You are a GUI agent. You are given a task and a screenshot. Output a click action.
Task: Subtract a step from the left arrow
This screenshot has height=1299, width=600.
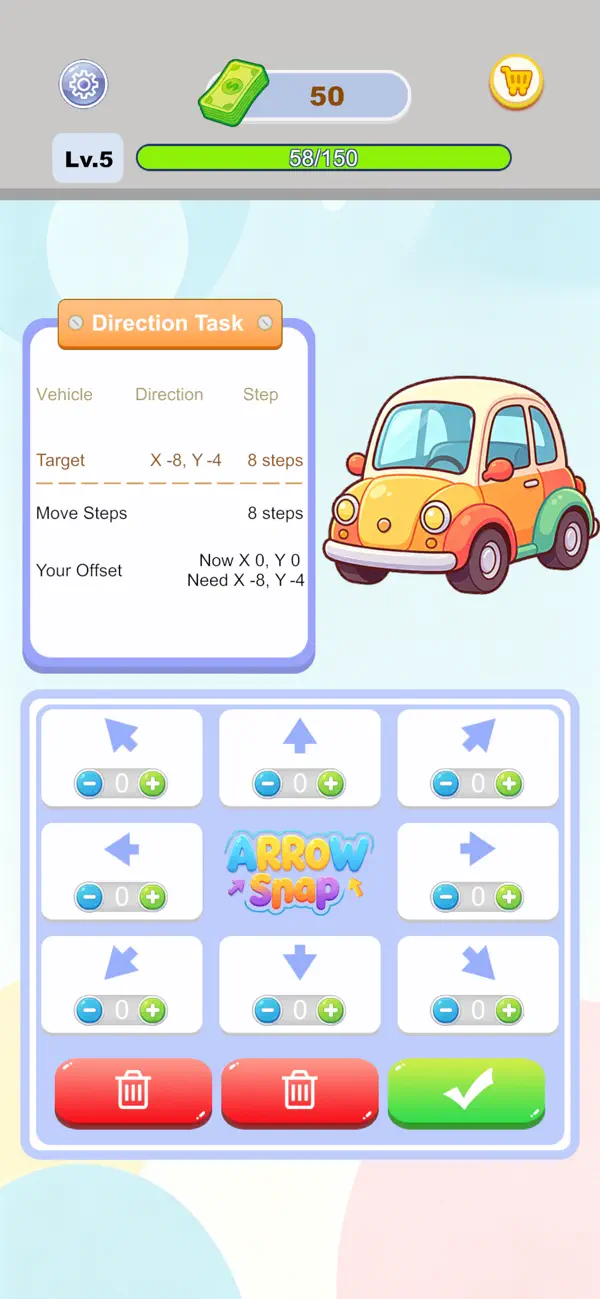[89, 897]
